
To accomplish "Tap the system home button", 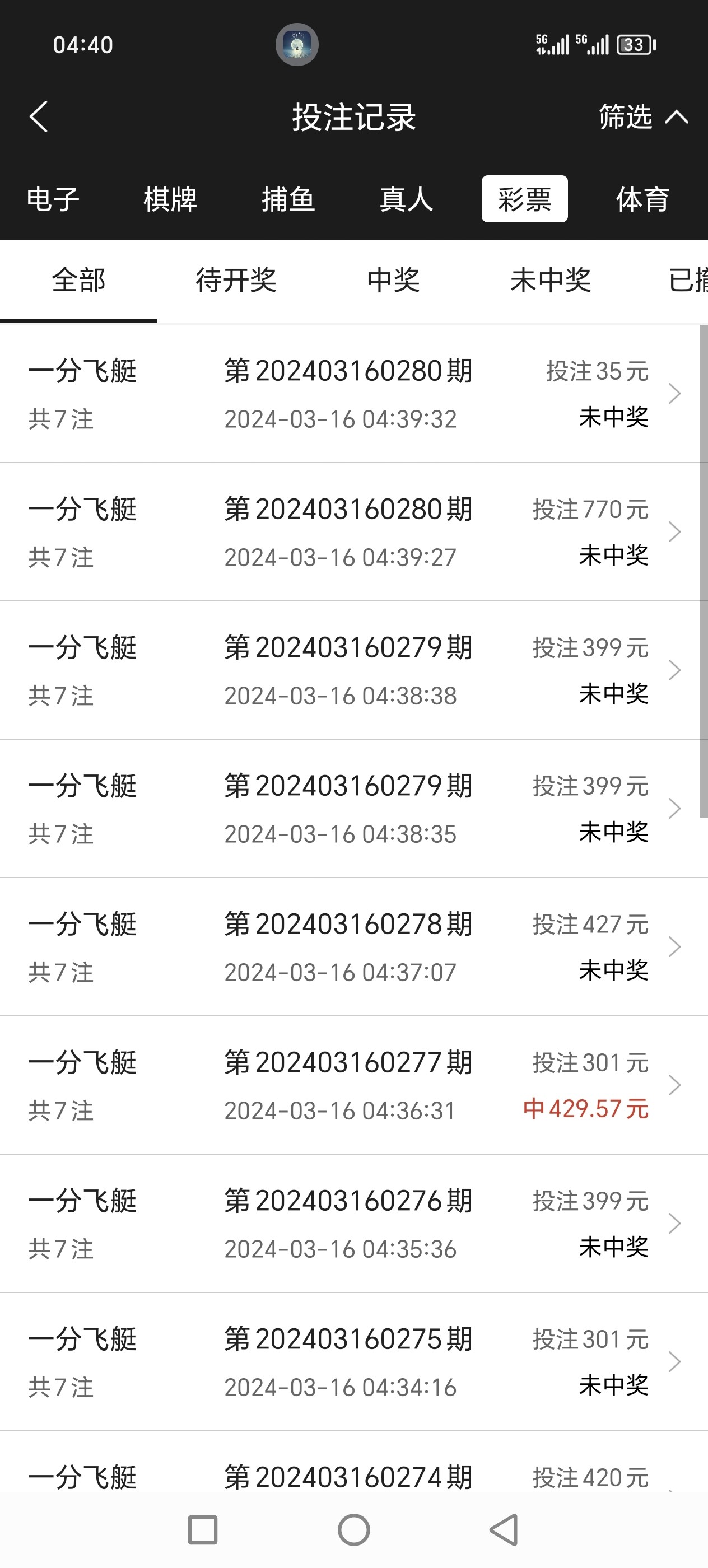I will point(353,1530).
